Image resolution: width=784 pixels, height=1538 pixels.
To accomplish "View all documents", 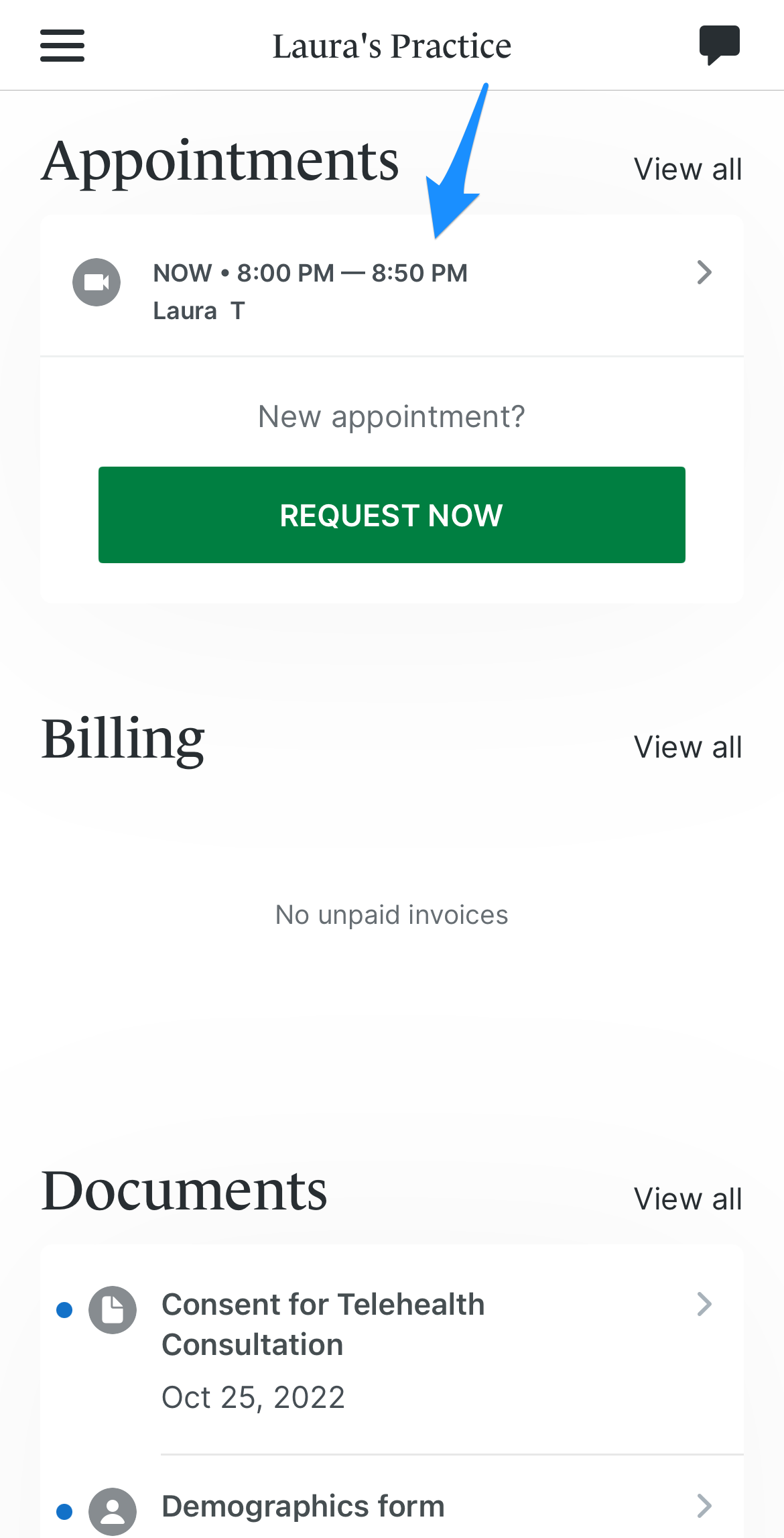I will click(x=688, y=1198).
